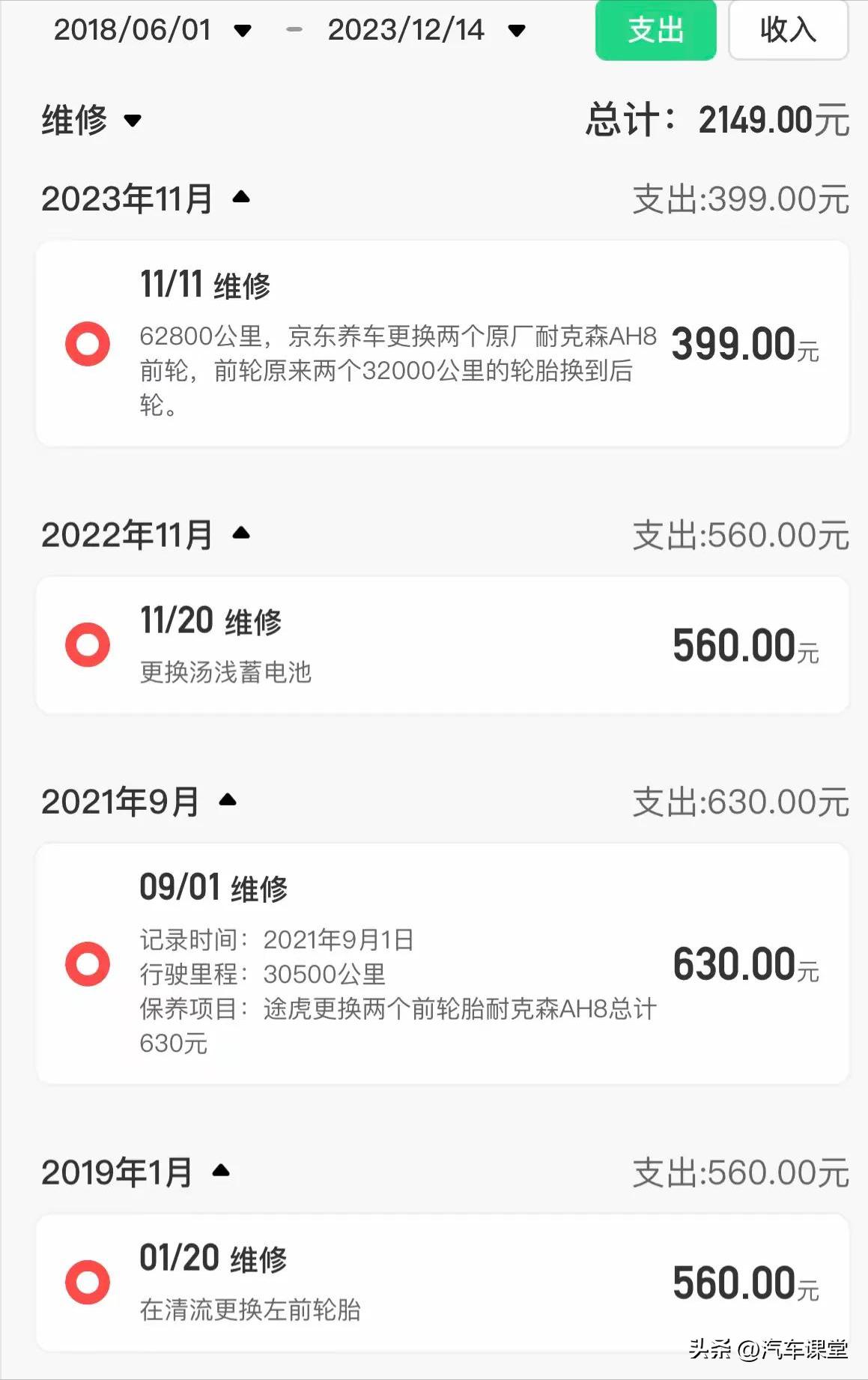
Task: Open the 维修 category dropdown
Action: tap(91, 120)
